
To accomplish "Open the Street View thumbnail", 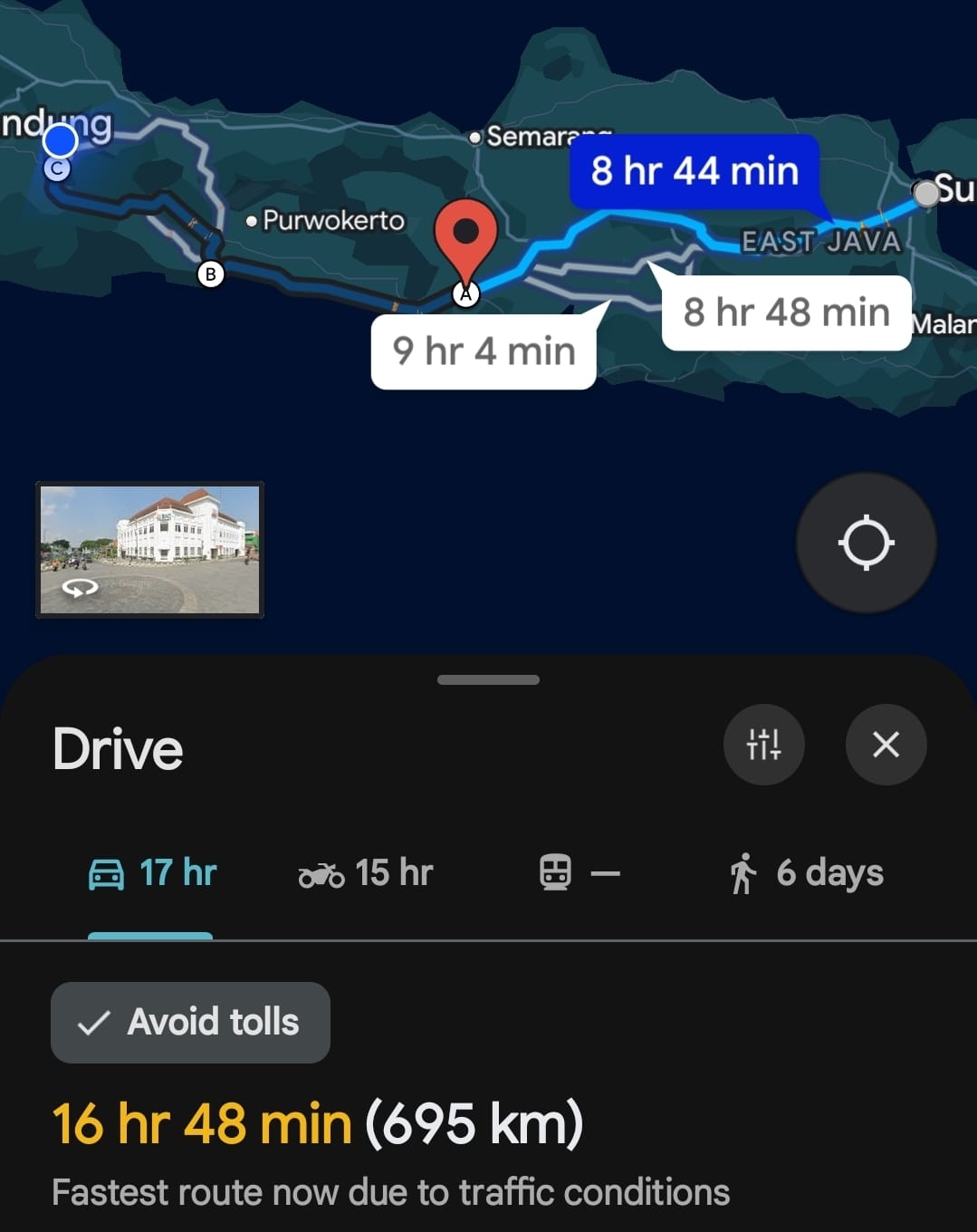I will click(149, 550).
